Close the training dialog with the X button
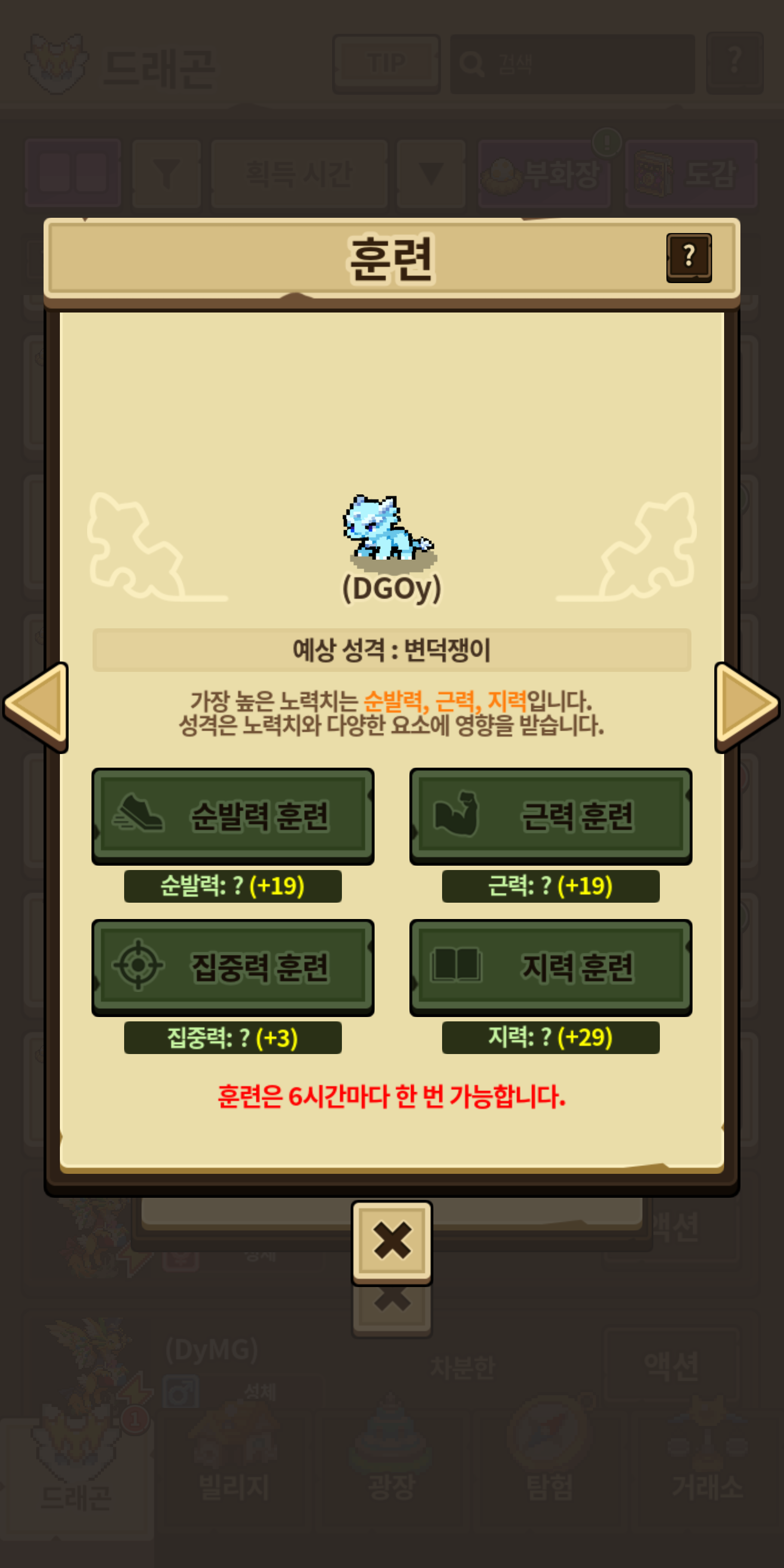784x1568 pixels. (392, 1242)
